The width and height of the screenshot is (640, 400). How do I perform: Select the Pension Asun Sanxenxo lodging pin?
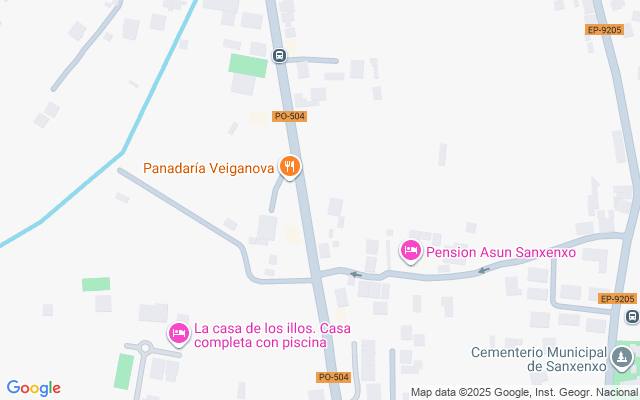click(410, 251)
